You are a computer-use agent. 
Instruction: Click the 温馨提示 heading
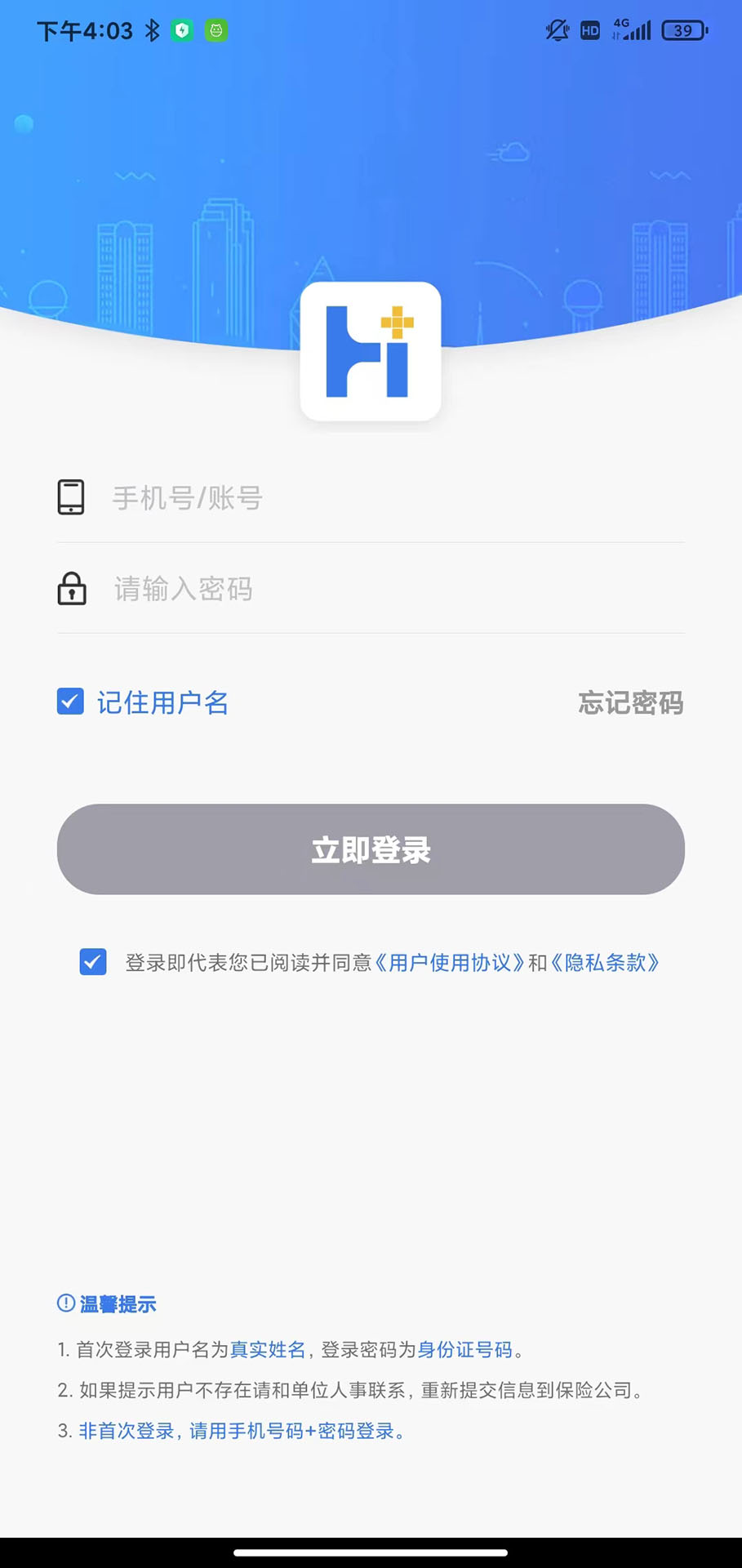click(119, 1304)
